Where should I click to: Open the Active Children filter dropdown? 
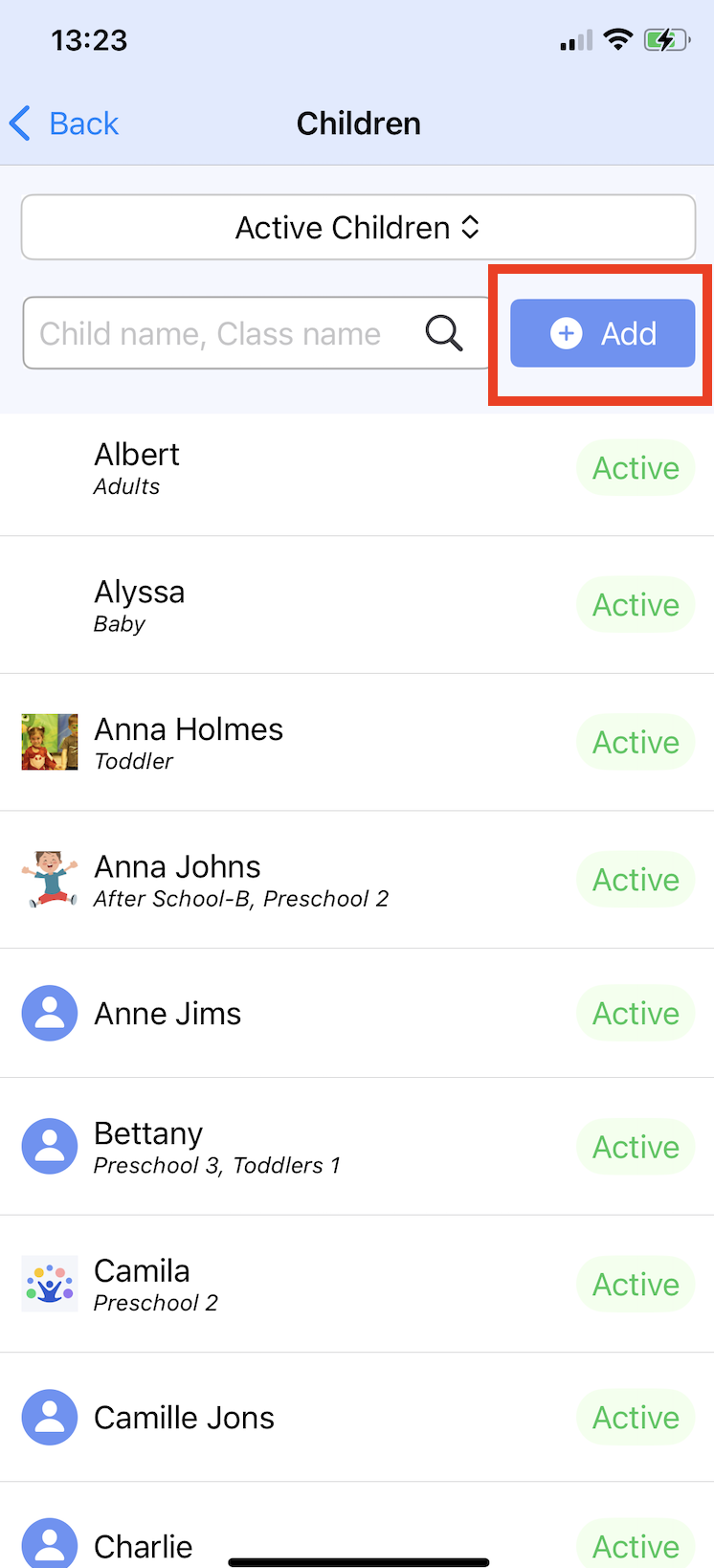click(x=358, y=228)
